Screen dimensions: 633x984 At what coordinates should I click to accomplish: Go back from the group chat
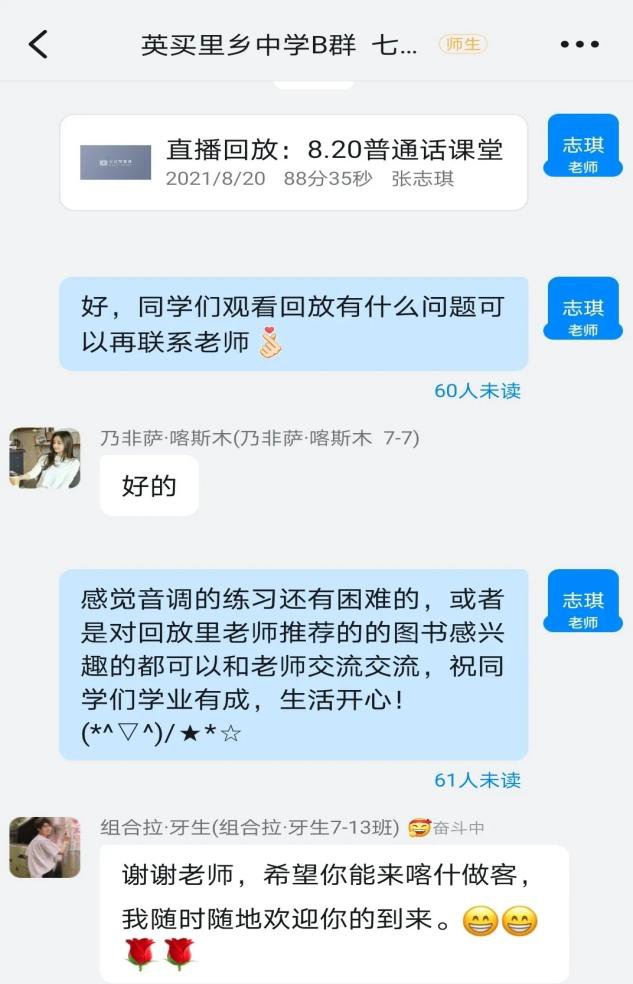coord(38,44)
